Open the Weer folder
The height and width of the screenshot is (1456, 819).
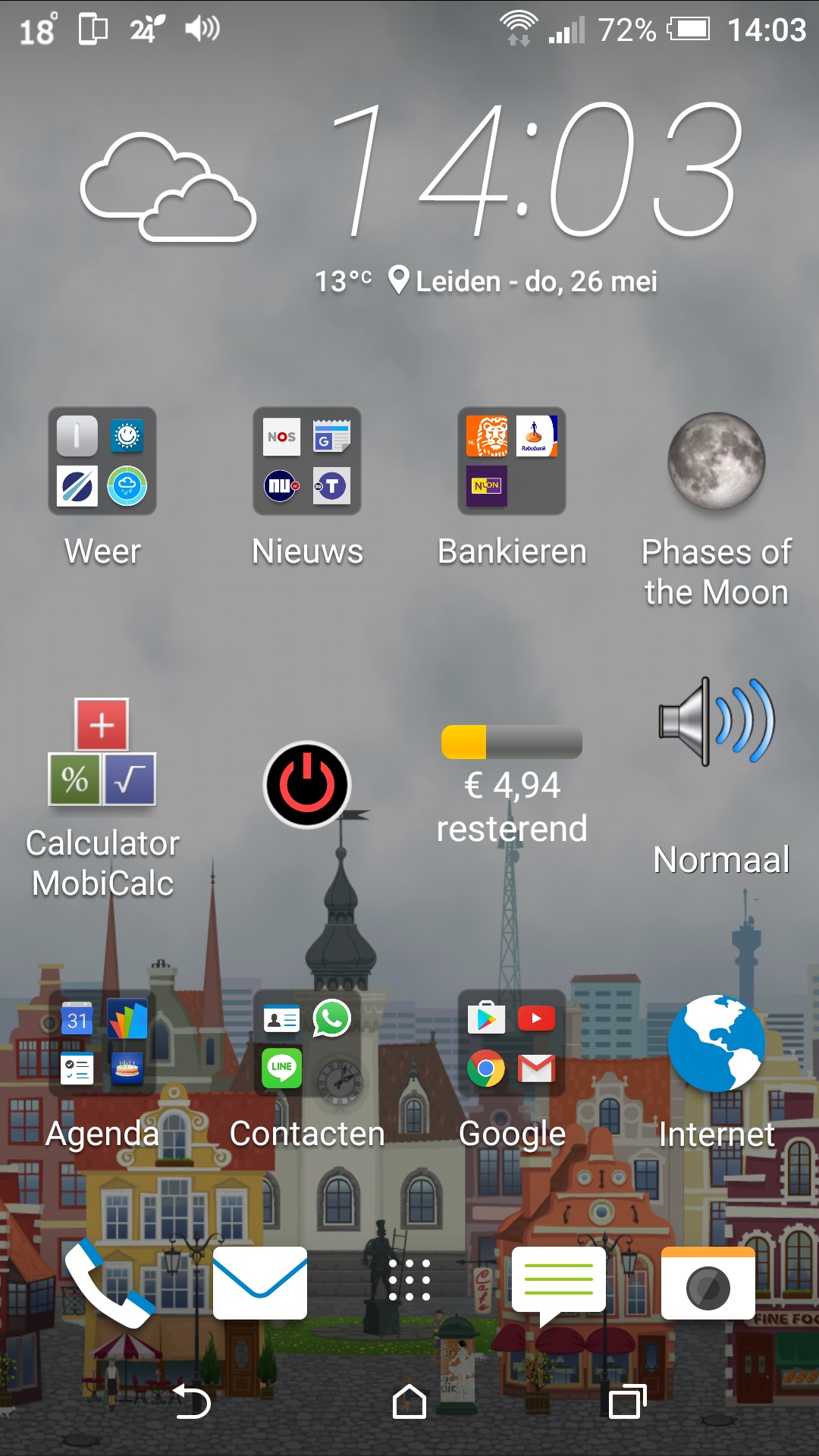coord(102,461)
